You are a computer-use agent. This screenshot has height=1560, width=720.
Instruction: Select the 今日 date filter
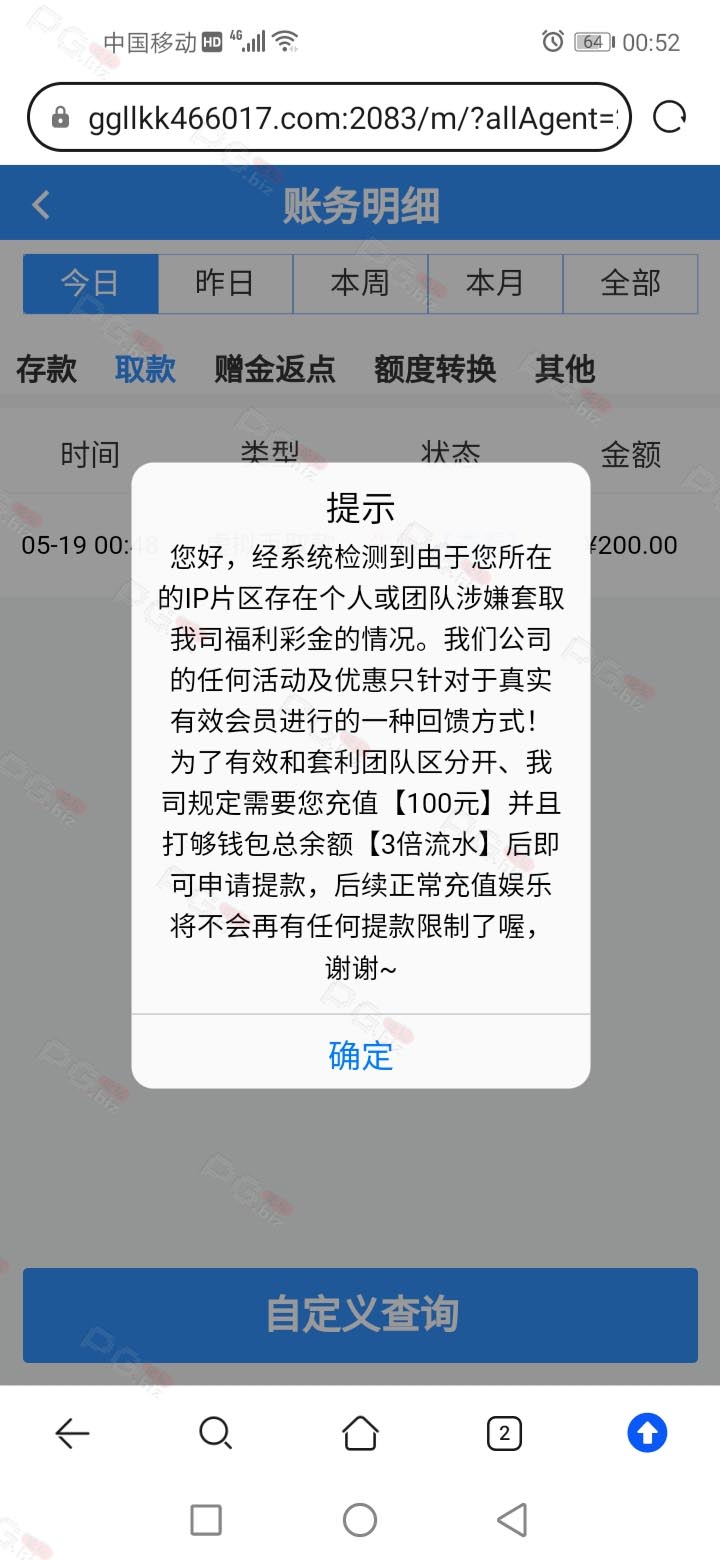(x=90, y=284)
